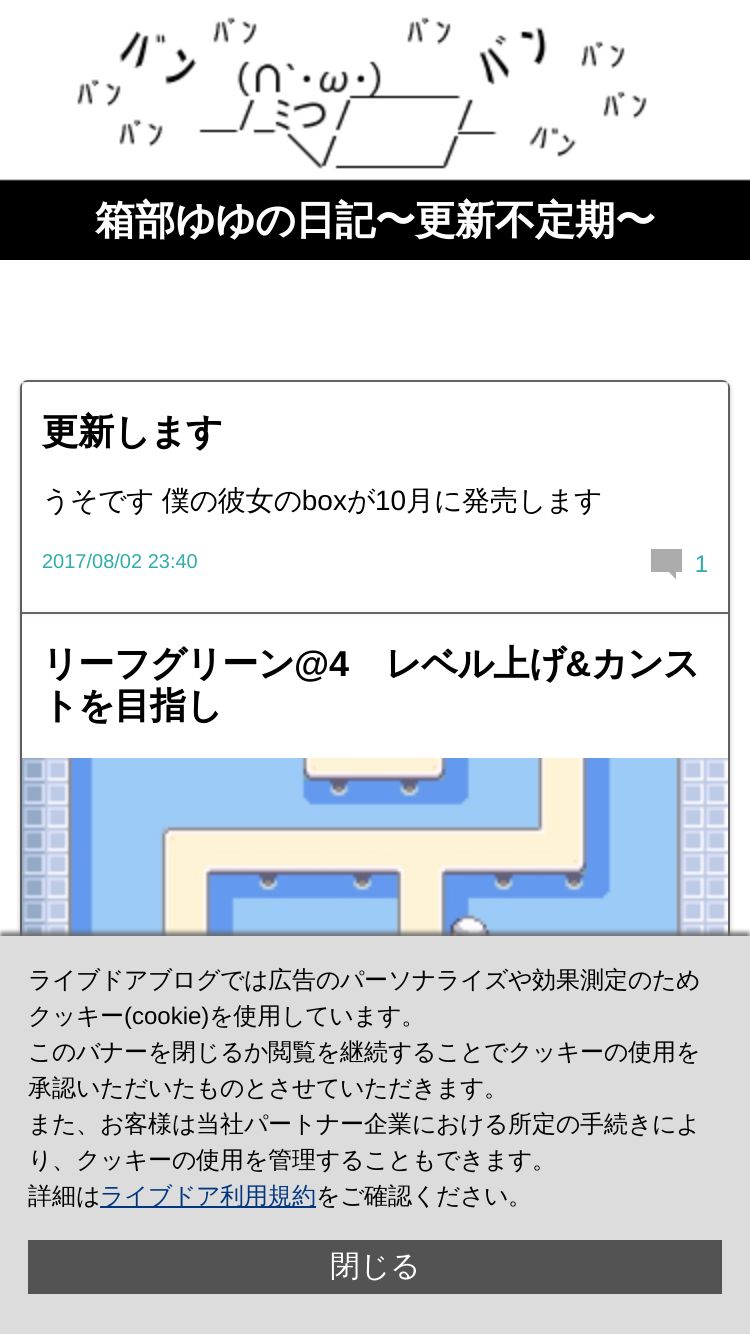The height and width of the screenshot is (1334, 750).
Task: Open the Pokémon map image in the post
Action: 375,846
